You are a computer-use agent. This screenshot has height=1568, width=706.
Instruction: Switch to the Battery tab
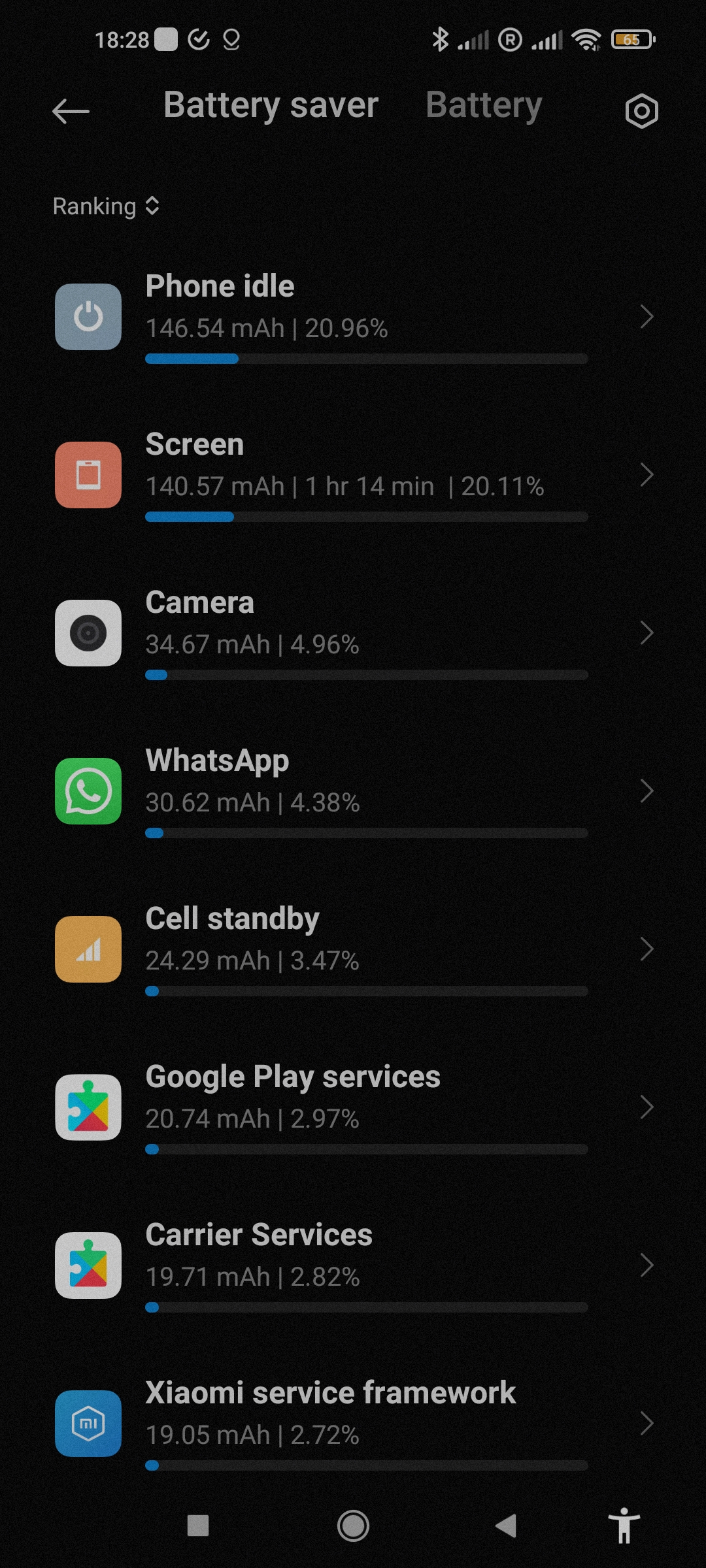pos(484,105)
